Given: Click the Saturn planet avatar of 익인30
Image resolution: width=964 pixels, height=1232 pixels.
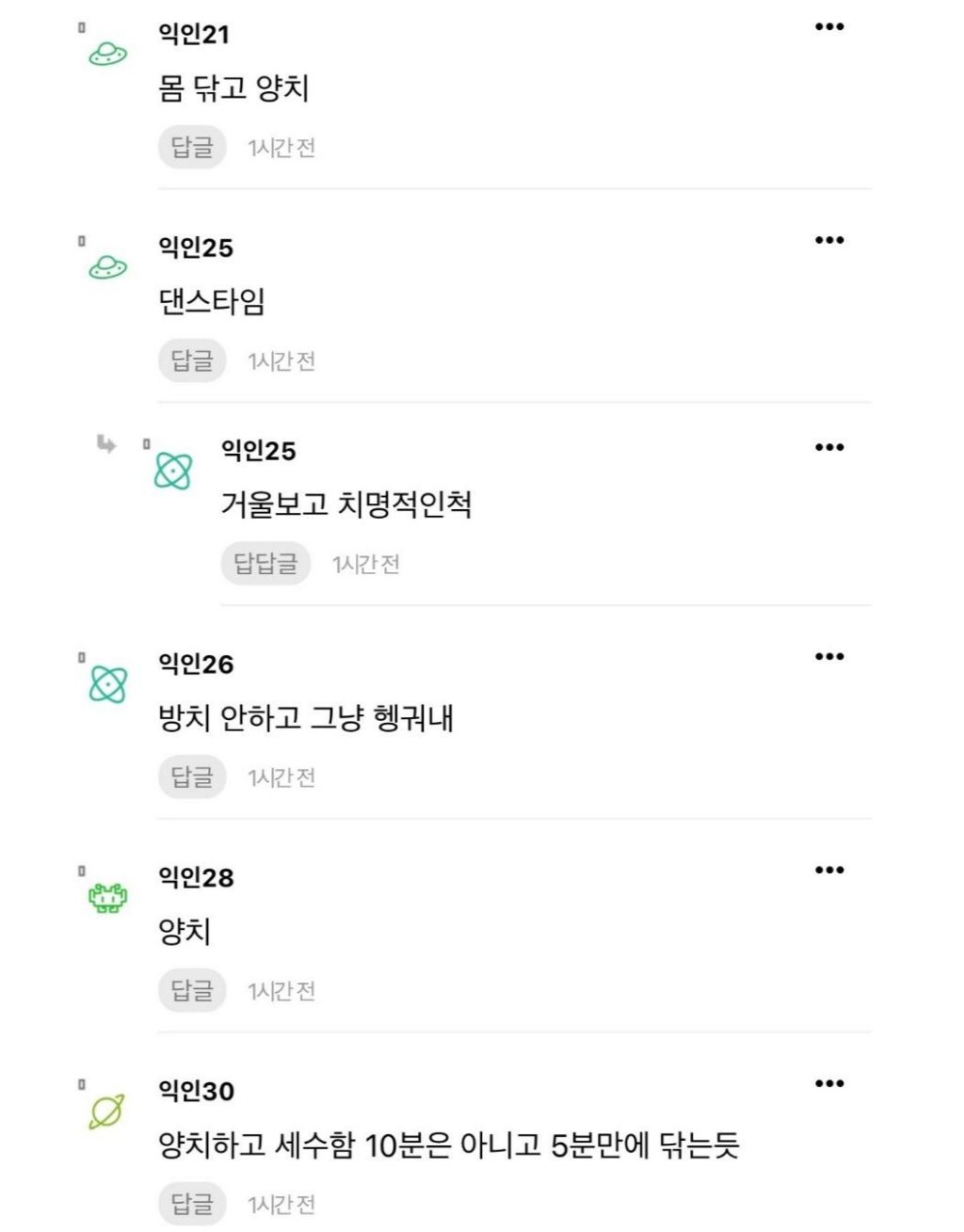Looking at the screenshot, I should (106, 1112).
